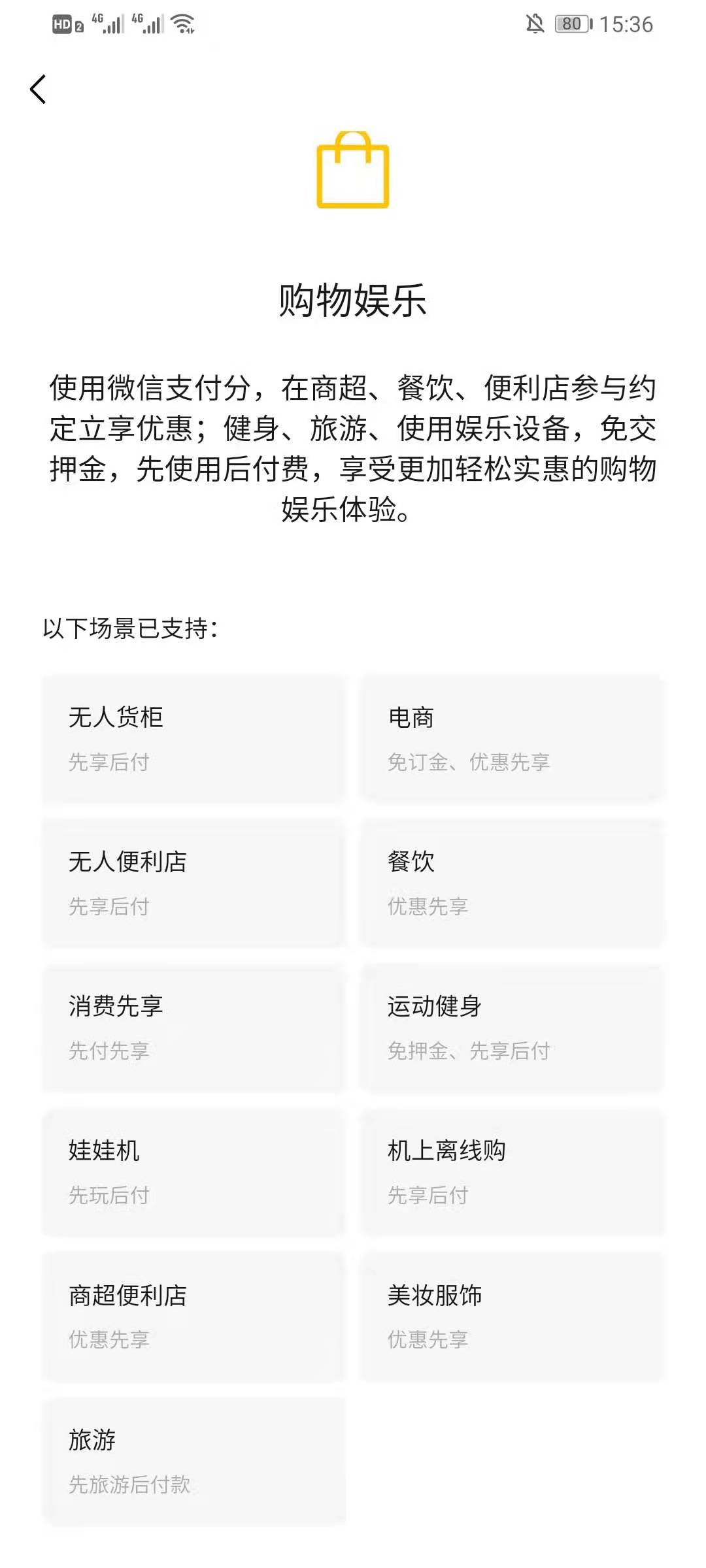Screen dimensions: 706x1568
Task: Select the 娃娃机 card
Action: point(193,1172)
